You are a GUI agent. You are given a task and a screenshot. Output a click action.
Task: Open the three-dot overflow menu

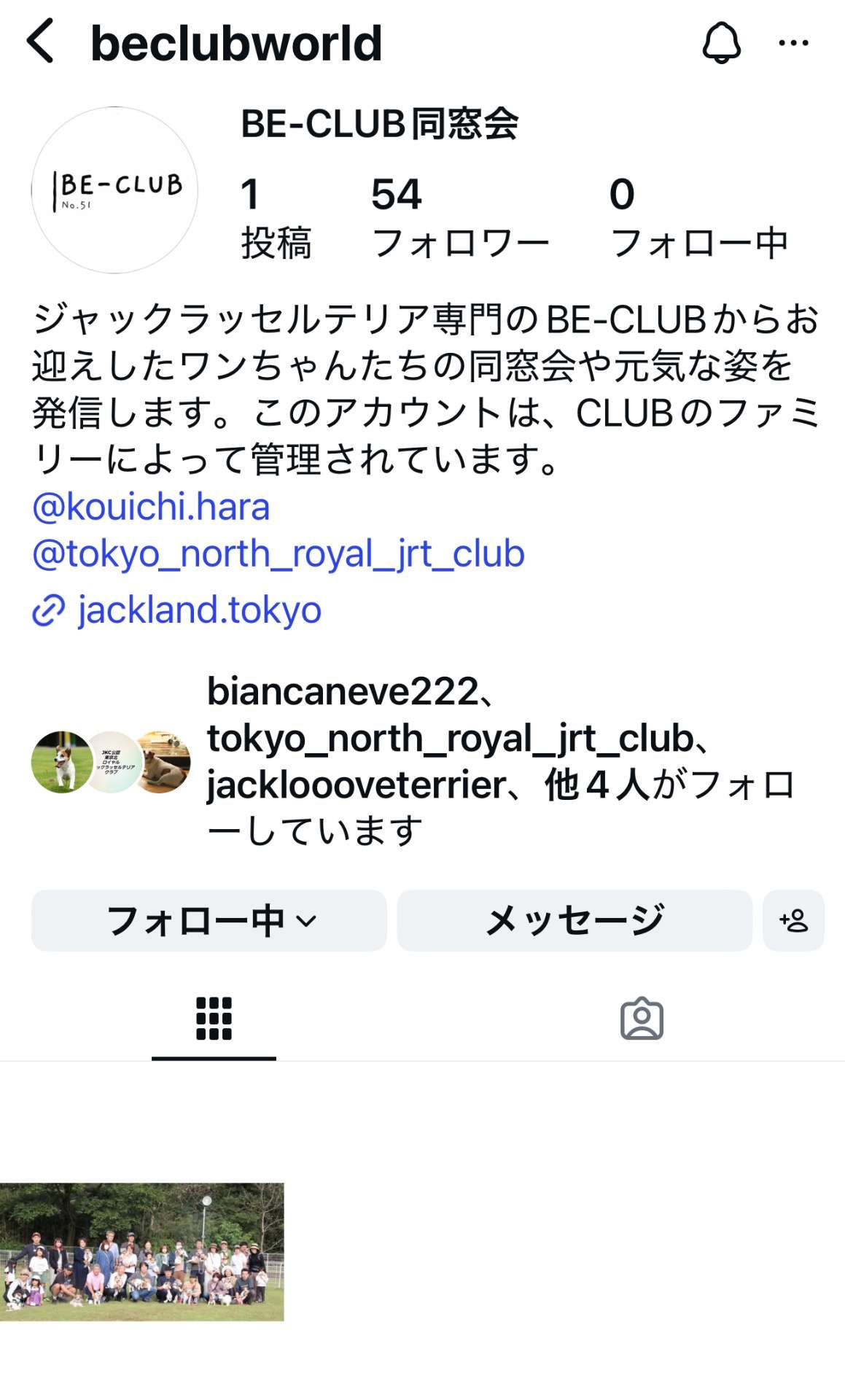[x=793, y=43]
